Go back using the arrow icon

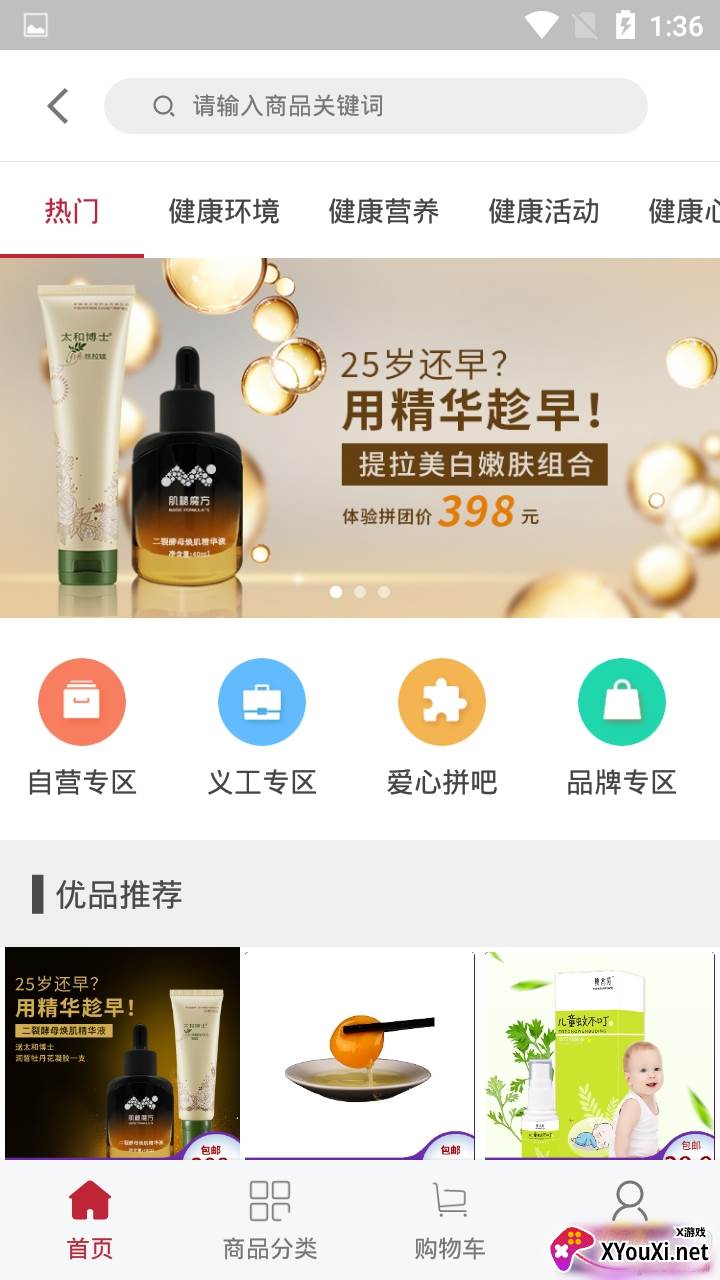(x=58, y=106)
